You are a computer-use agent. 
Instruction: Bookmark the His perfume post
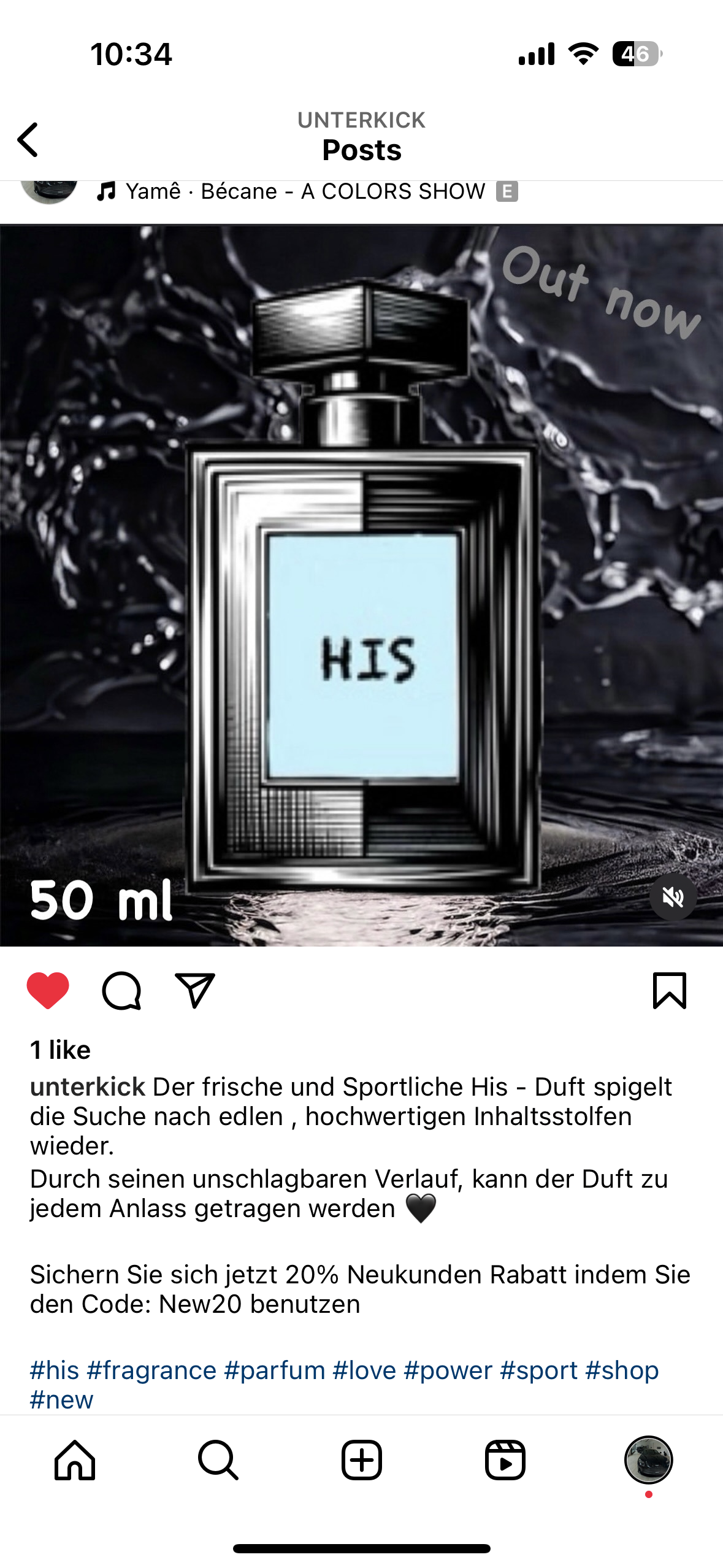[669, 990]
